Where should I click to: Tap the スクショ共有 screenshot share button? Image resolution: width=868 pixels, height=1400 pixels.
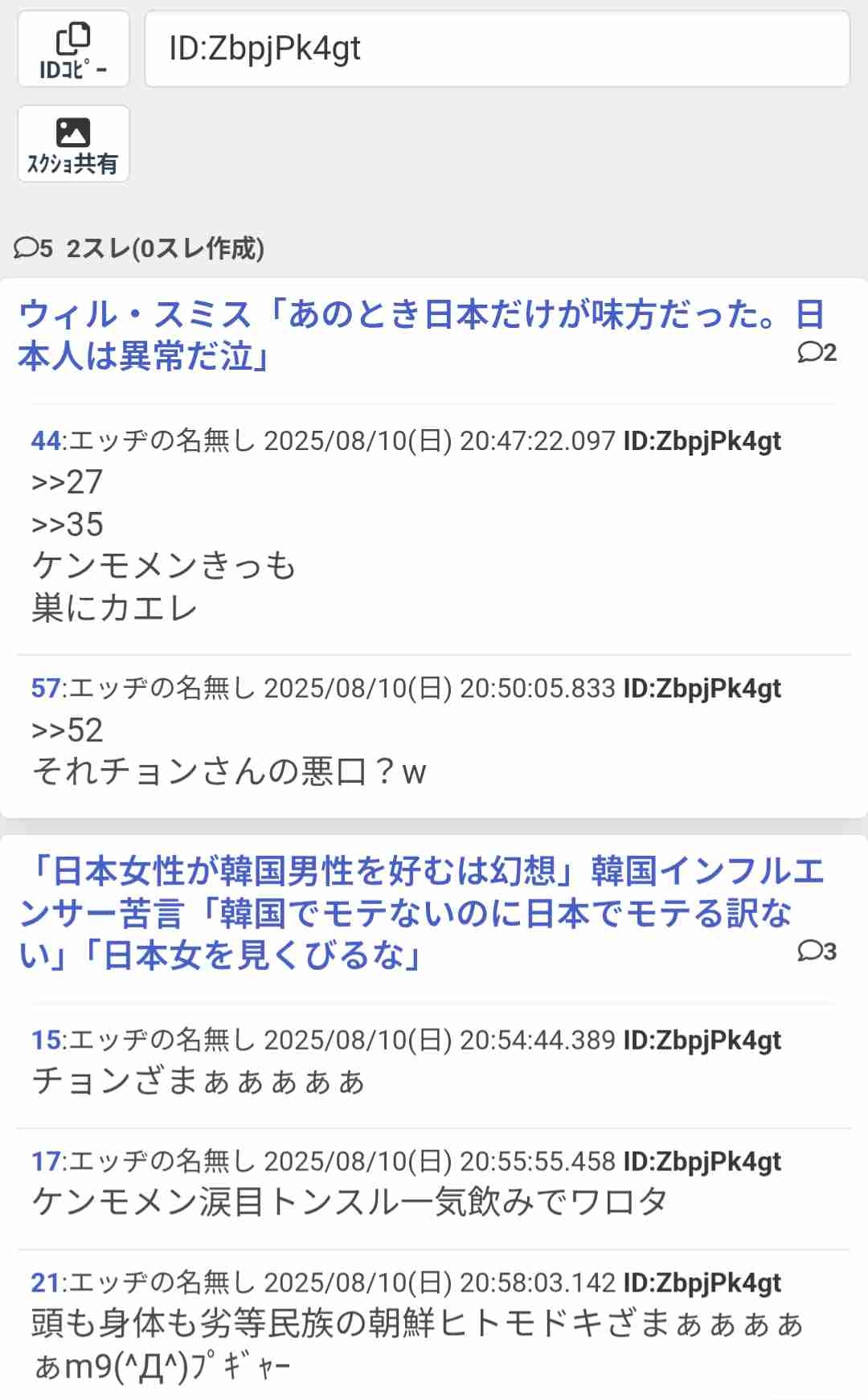click(x=73, y=144)
